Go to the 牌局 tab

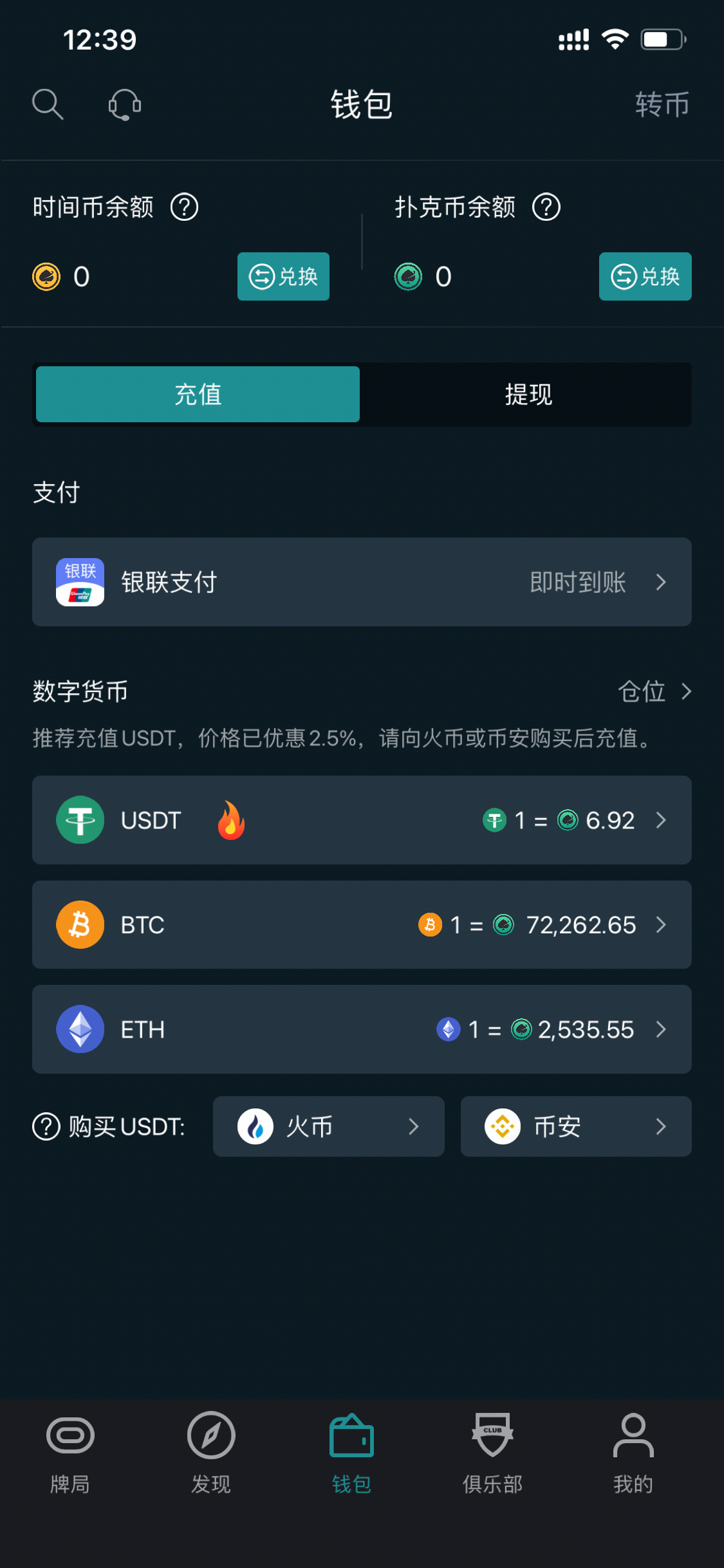pos(70,1453)
